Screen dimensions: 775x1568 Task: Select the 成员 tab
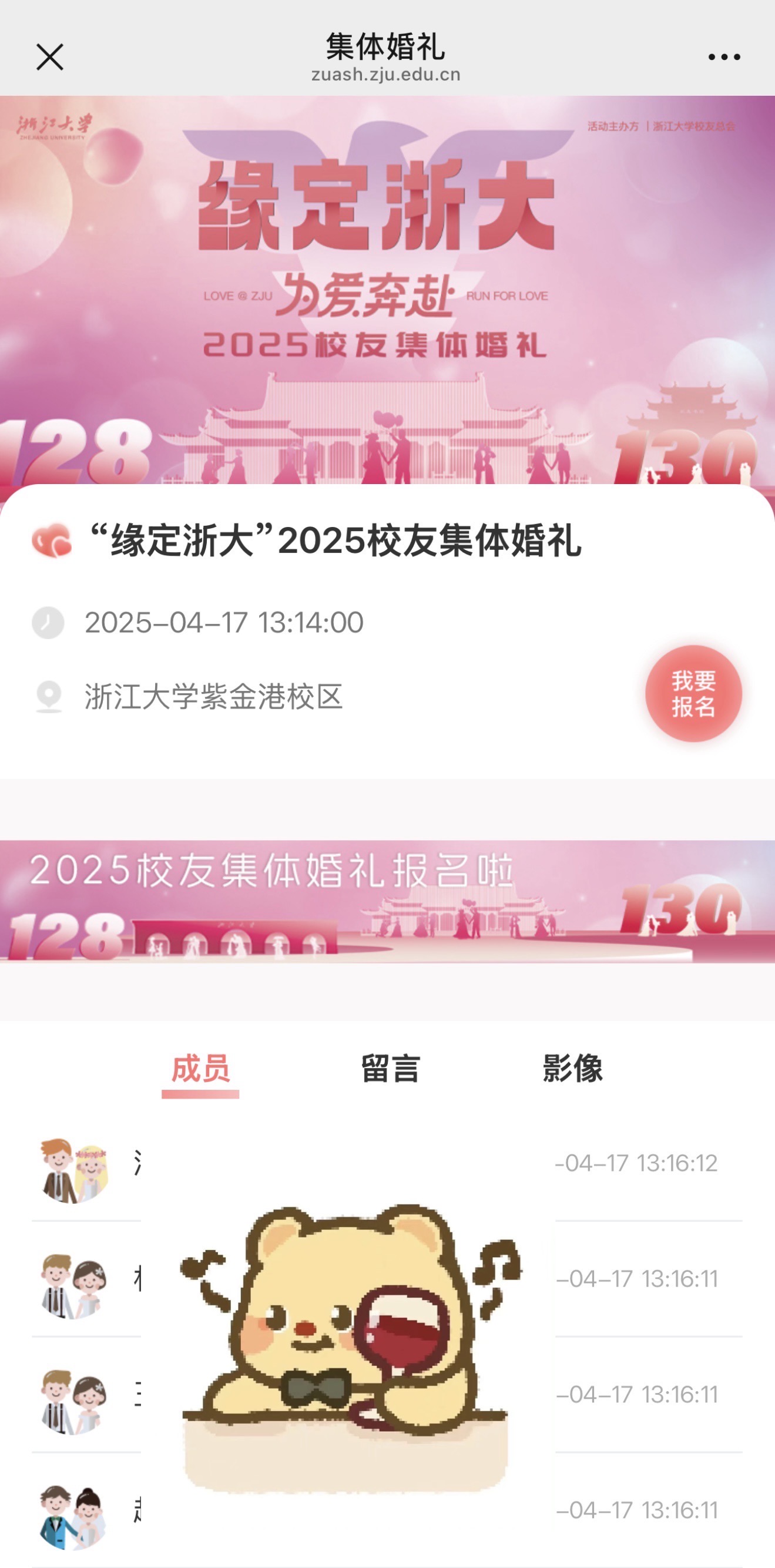coord(200,1069)
